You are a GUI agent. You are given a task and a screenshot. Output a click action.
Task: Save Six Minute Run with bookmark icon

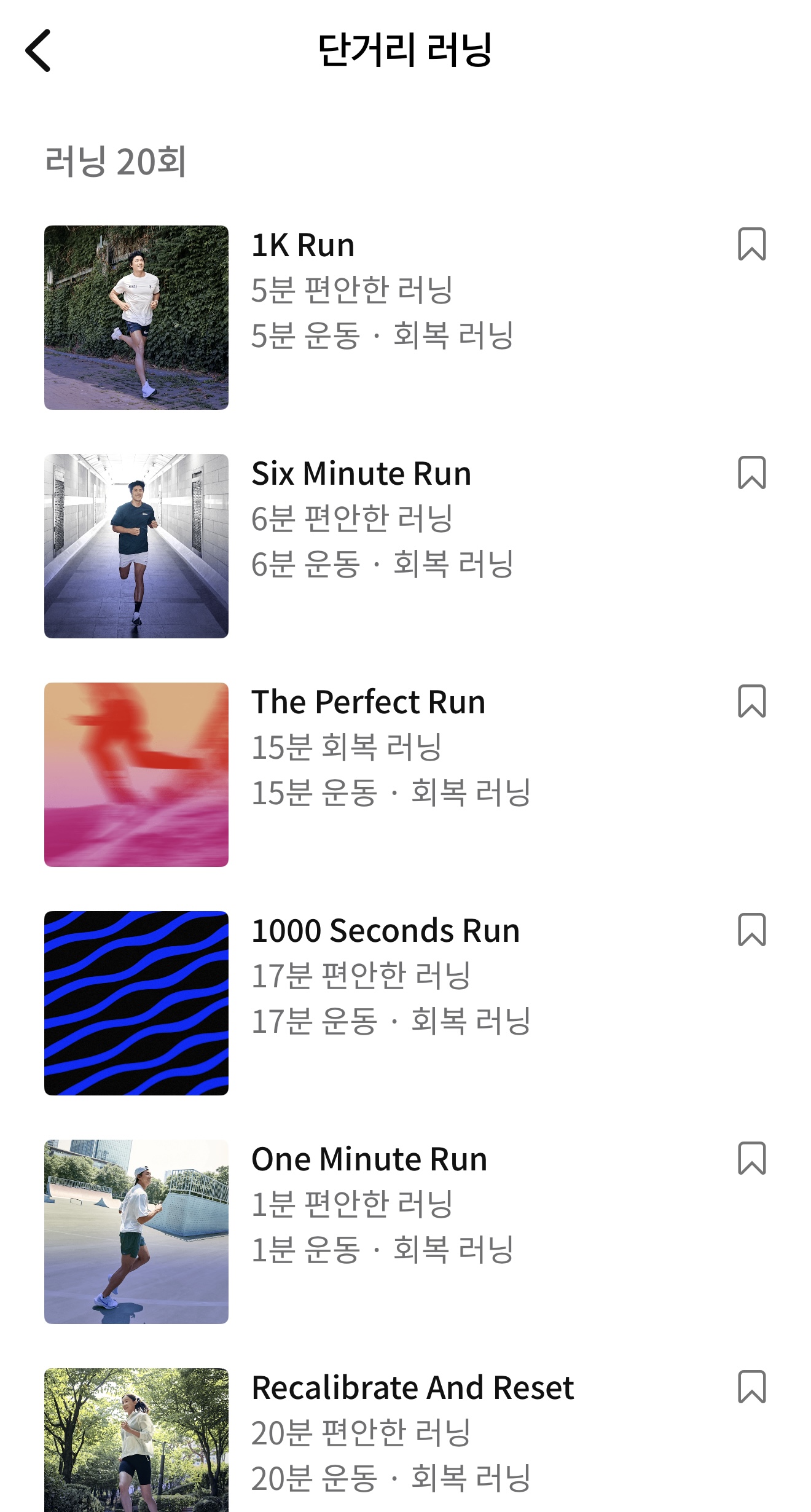[x=751, y=473]
